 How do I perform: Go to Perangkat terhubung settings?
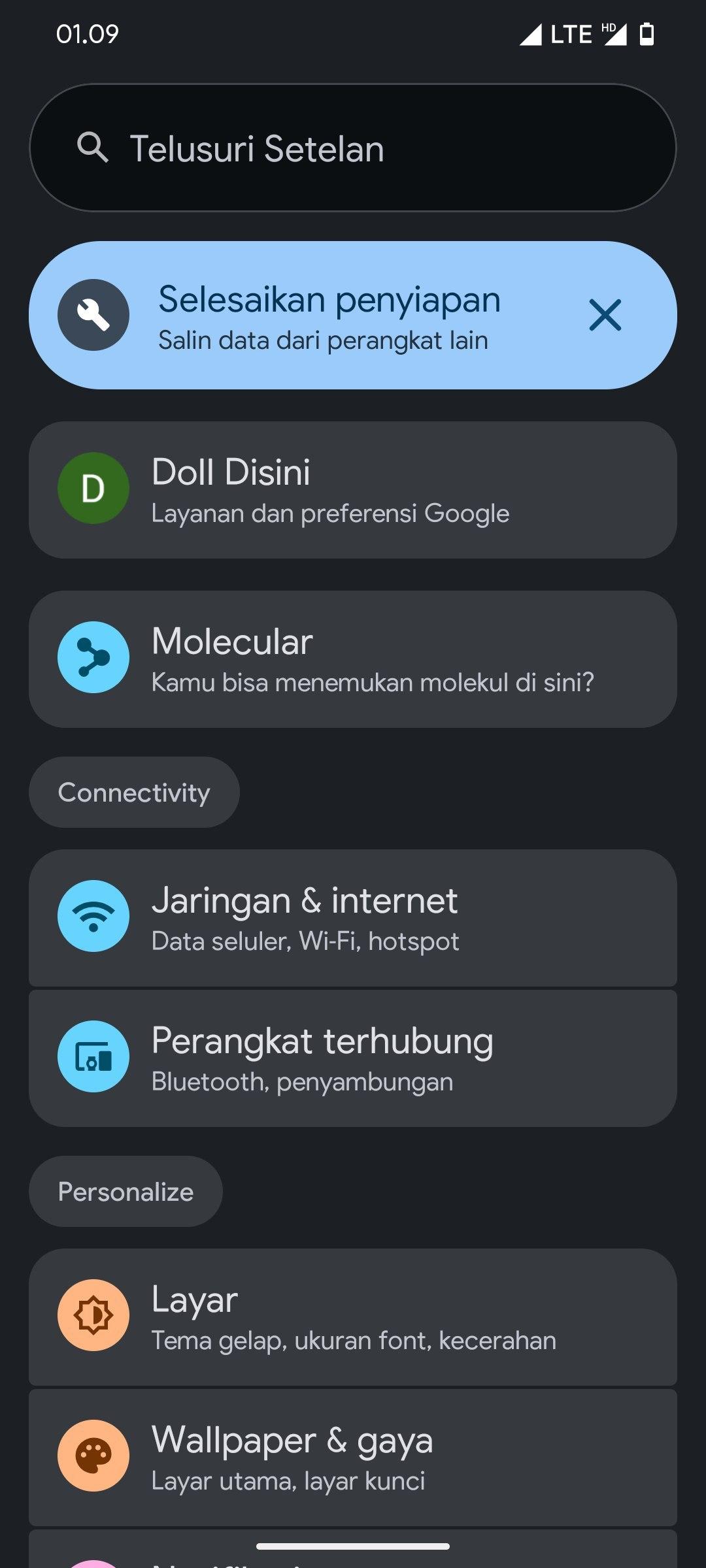coord(353,1058)
